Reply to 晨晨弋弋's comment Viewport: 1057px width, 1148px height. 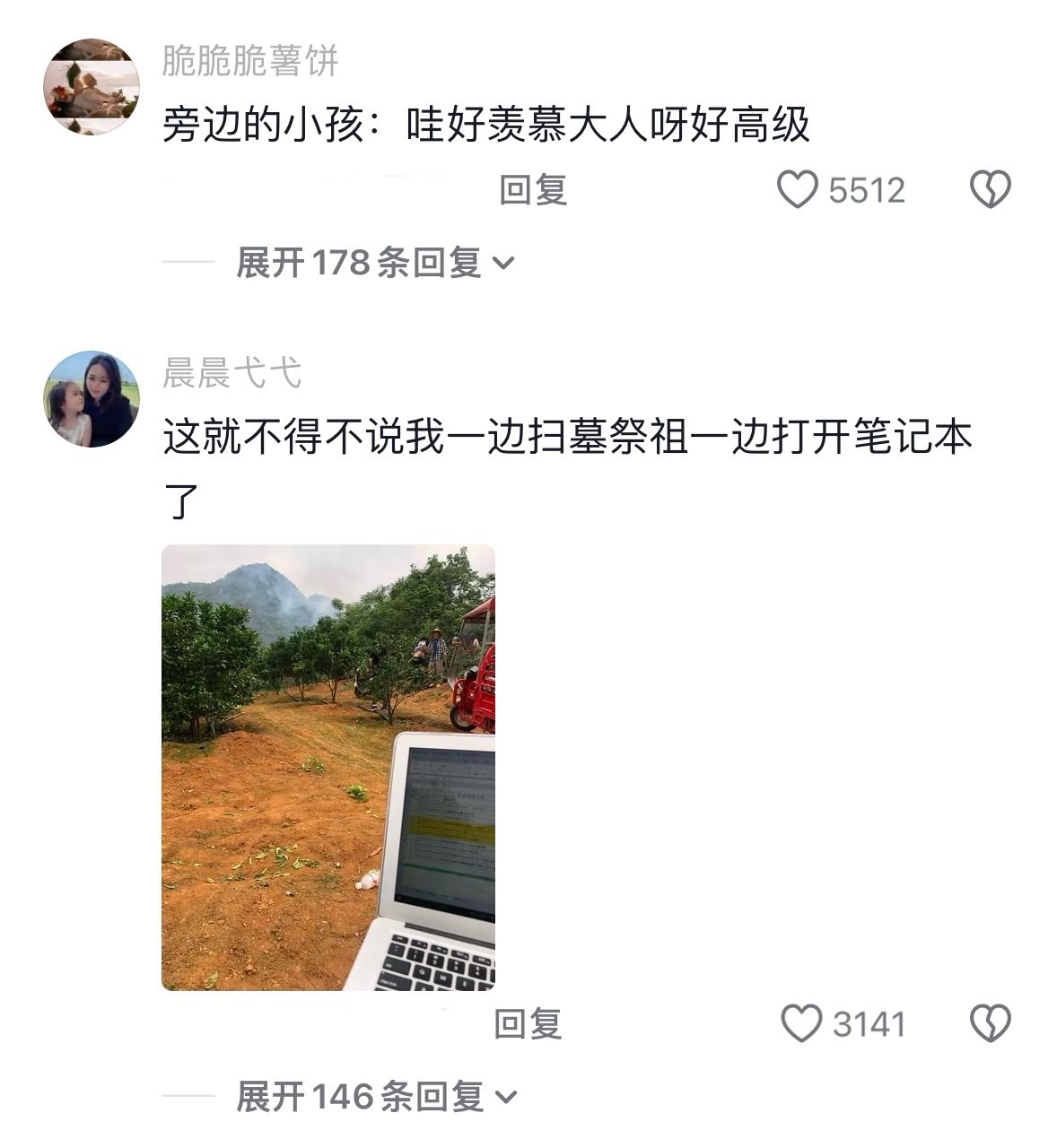528,1023
